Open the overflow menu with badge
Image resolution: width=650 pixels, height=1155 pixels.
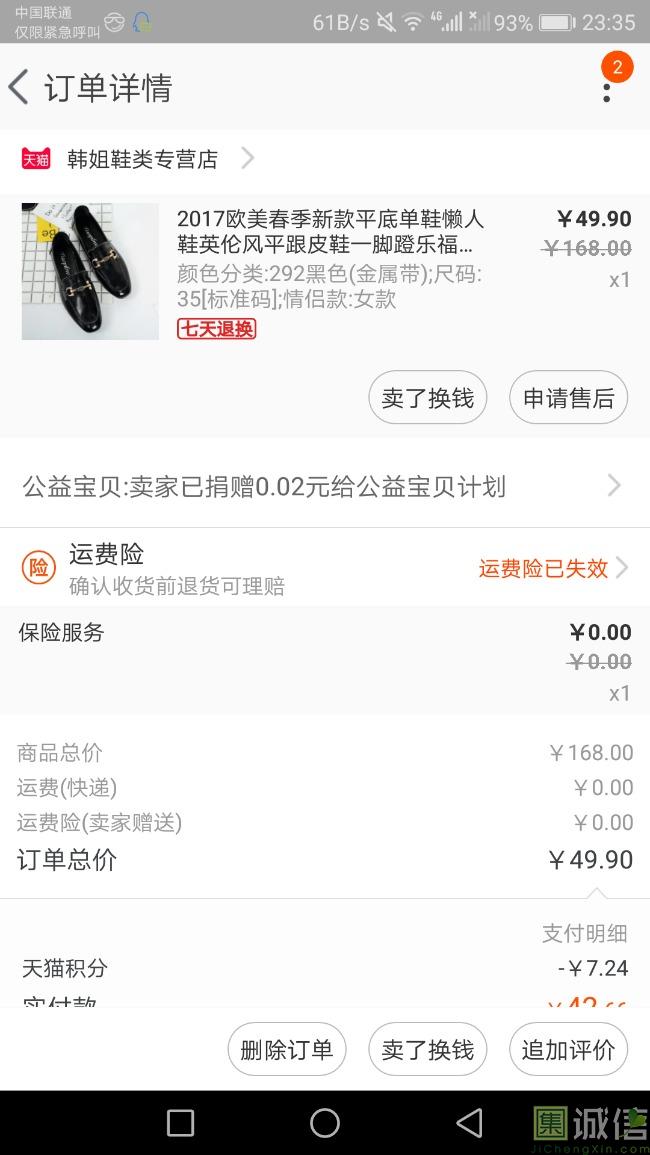(x=607, y=88)
